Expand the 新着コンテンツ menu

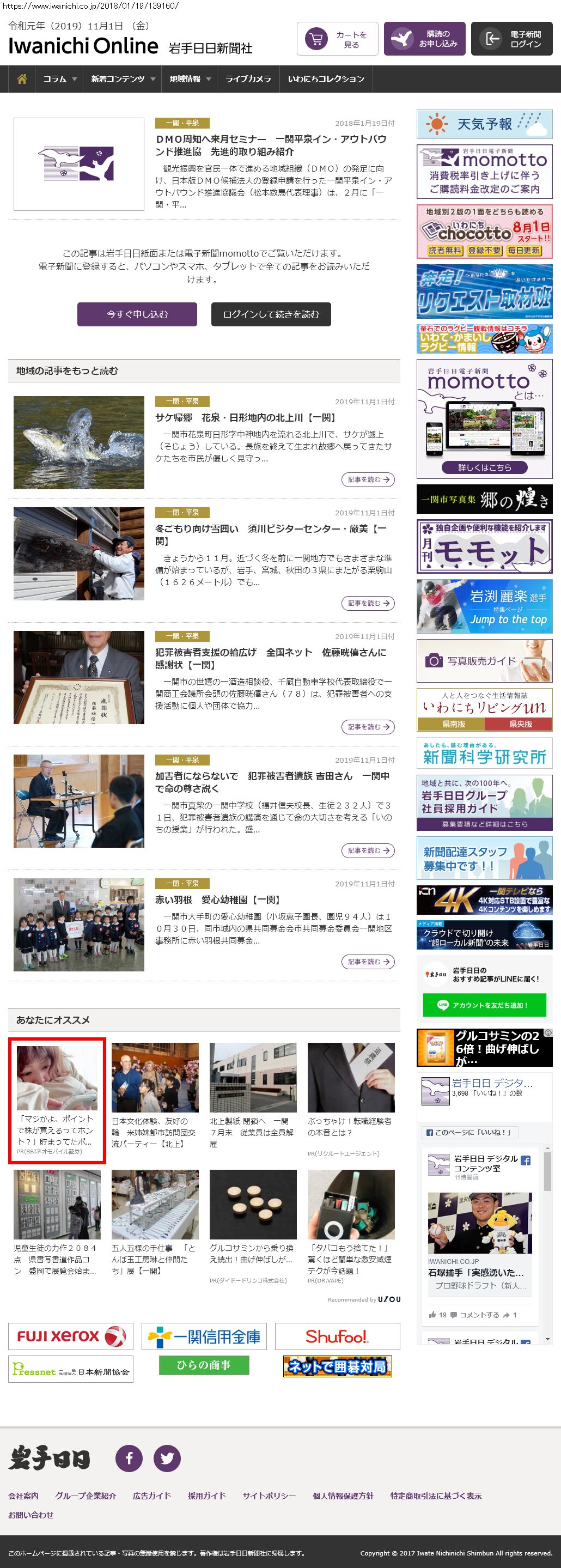point(123,79)
